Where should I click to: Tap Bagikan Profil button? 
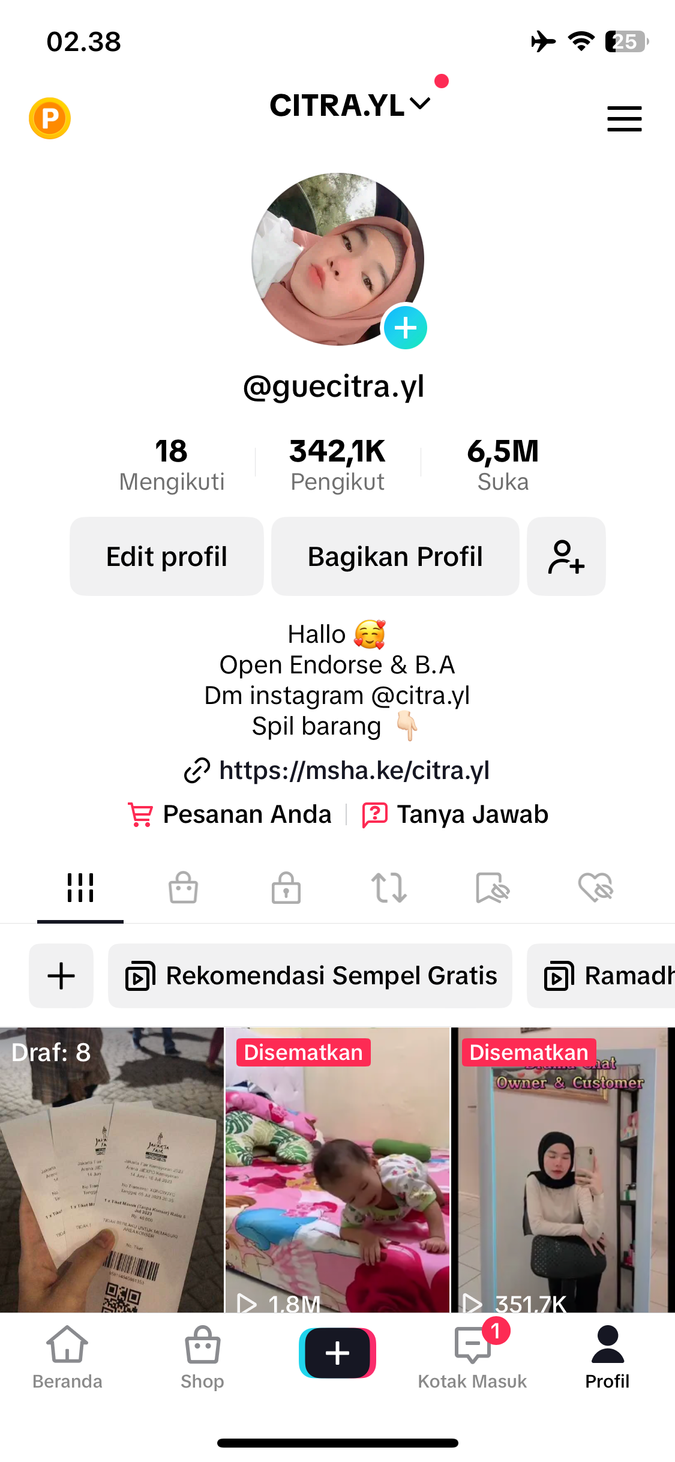click(x=395, y=557)
